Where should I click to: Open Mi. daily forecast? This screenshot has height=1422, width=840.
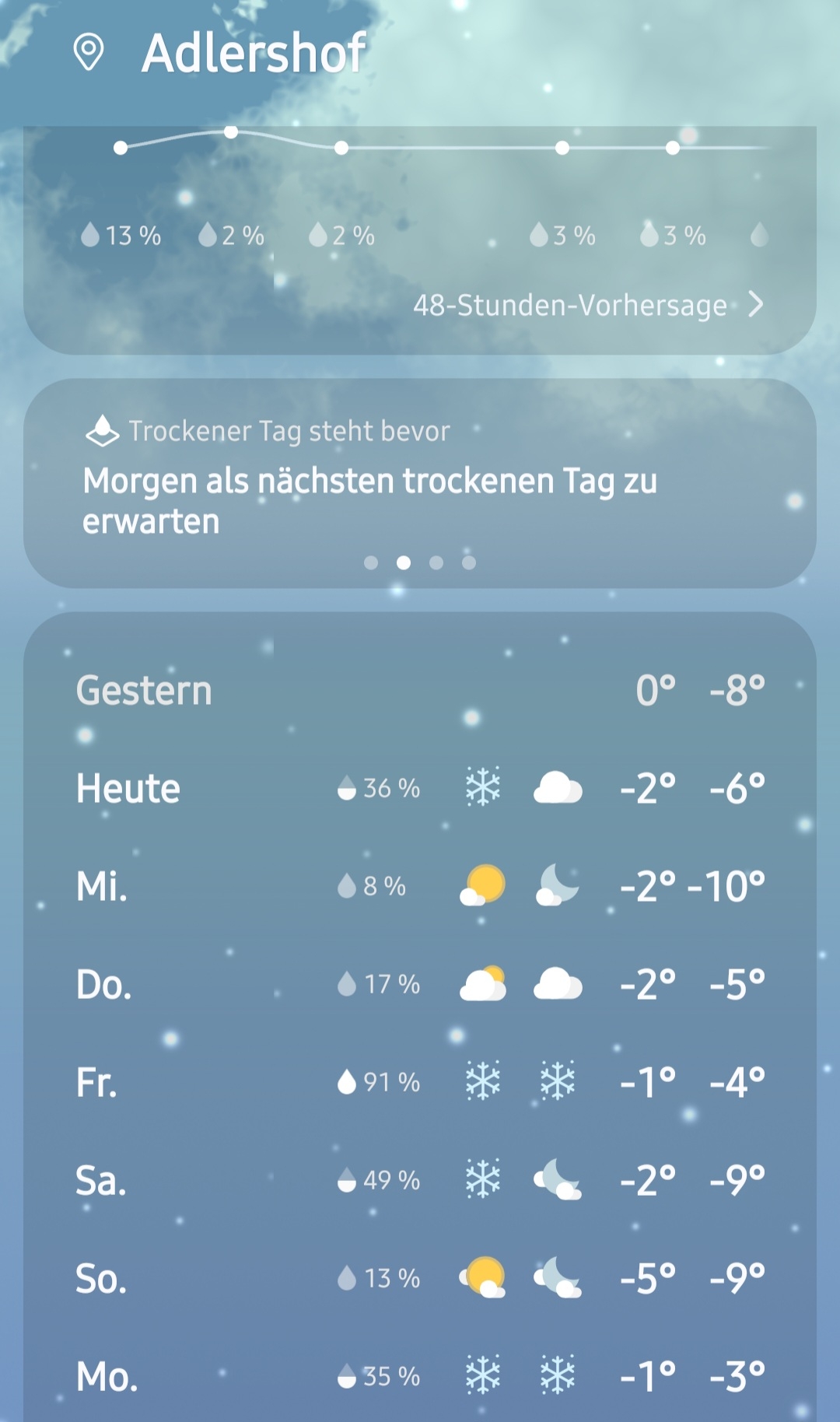(420, 886)
